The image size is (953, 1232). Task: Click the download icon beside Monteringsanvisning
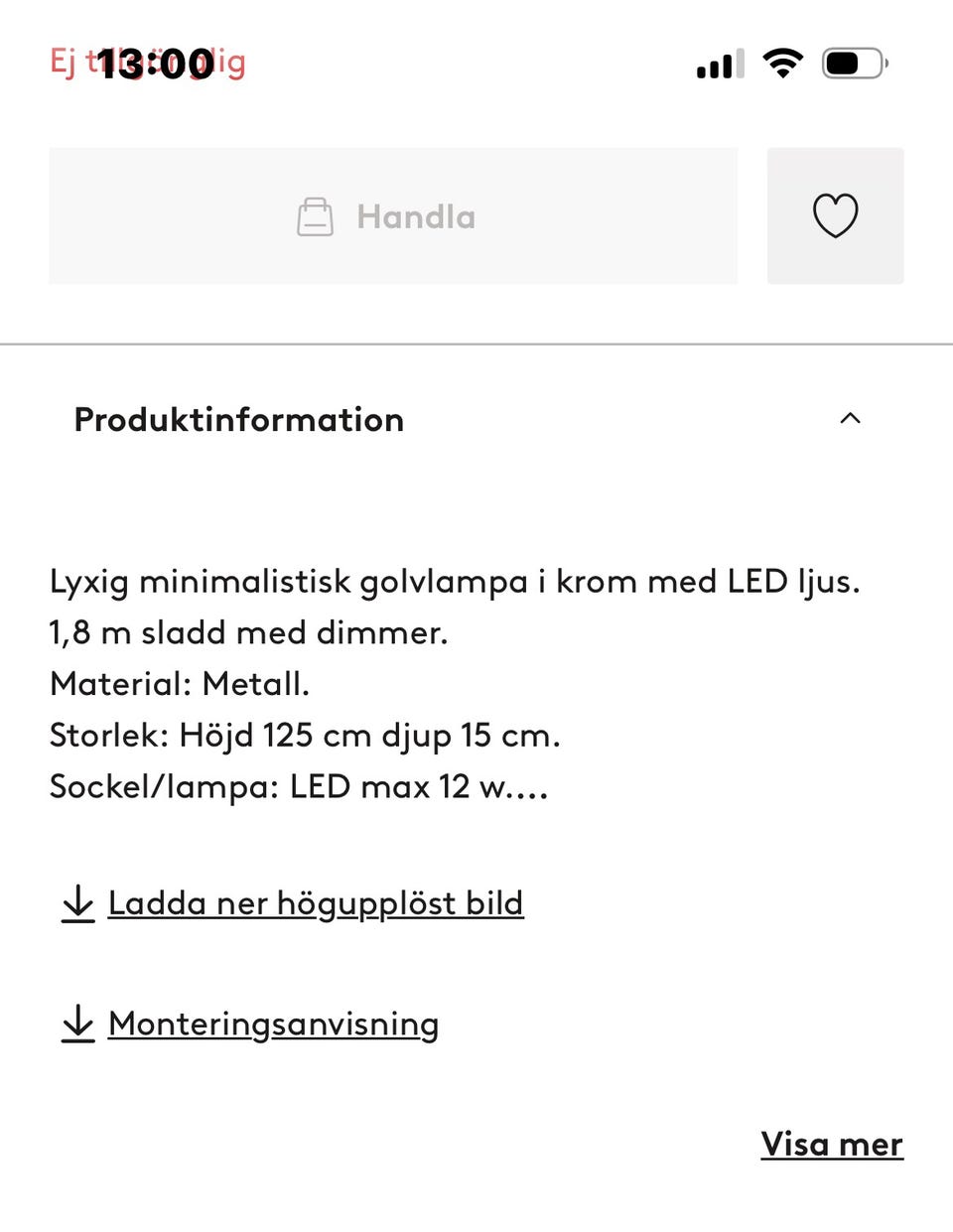tap(77, 1024)
